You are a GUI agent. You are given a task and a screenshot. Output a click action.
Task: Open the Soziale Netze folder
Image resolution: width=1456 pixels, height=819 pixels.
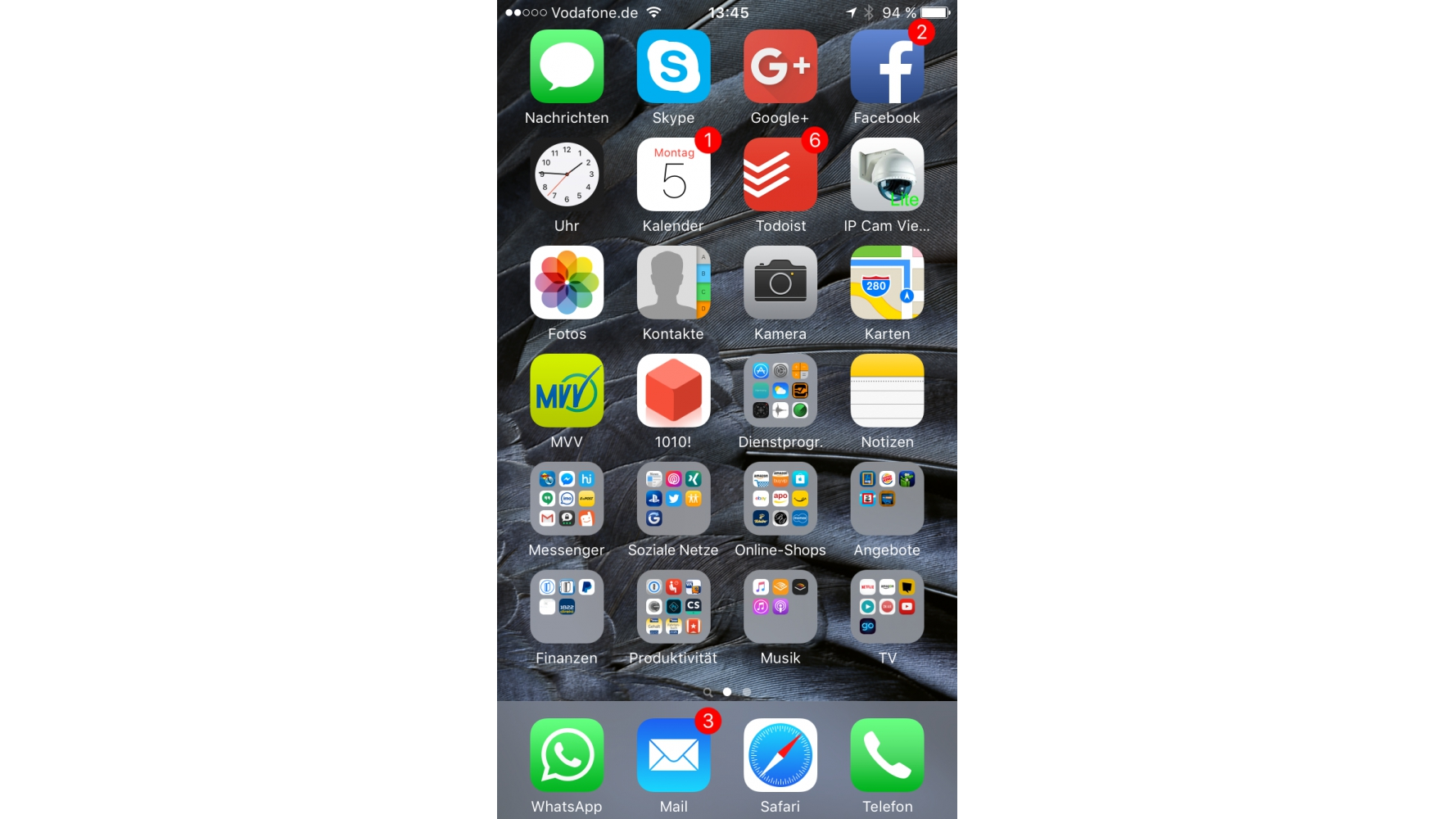[x=673, y=499]
